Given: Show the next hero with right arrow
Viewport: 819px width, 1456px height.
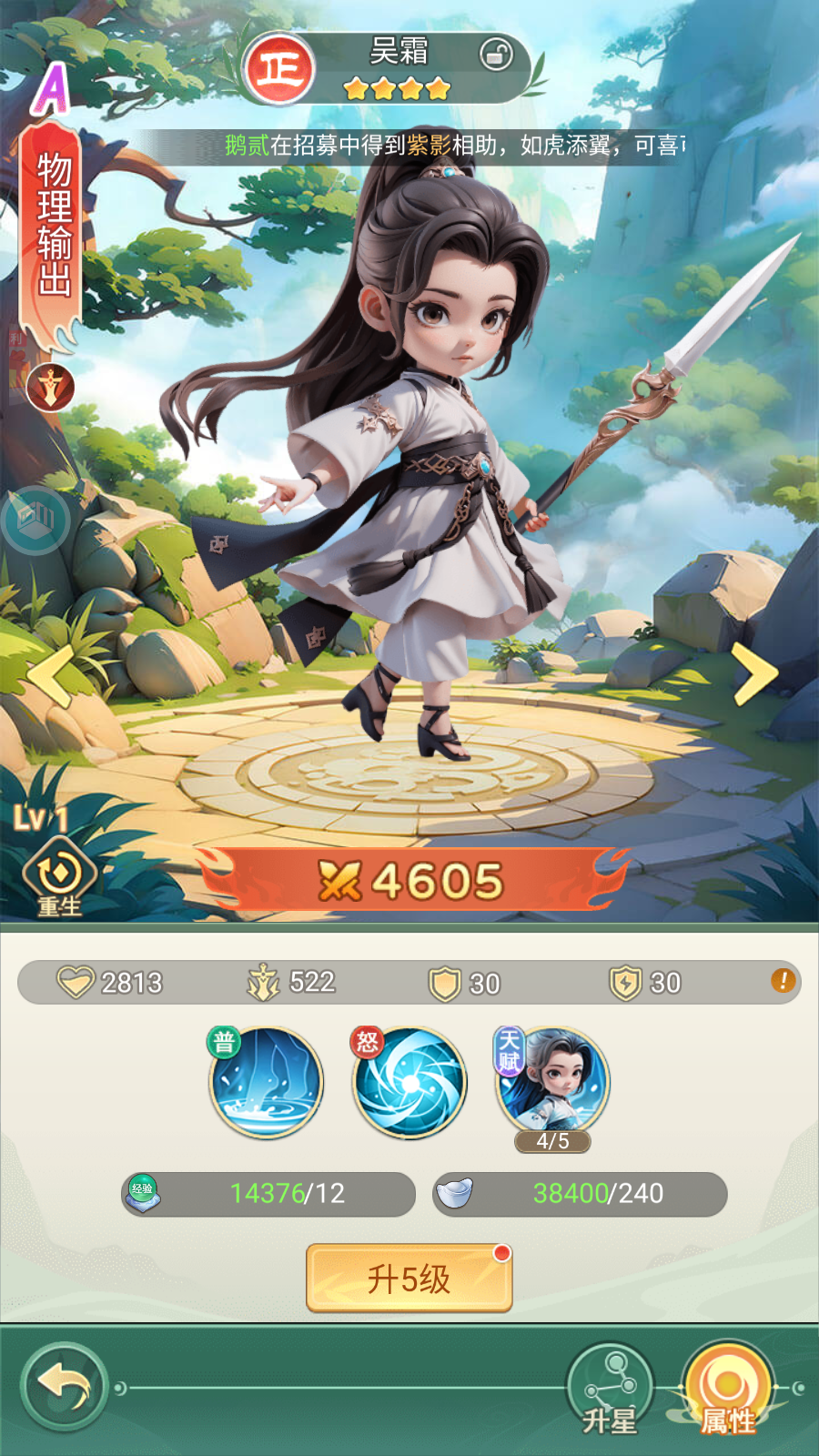Looking at the screenshot, I should coord(754,674).
